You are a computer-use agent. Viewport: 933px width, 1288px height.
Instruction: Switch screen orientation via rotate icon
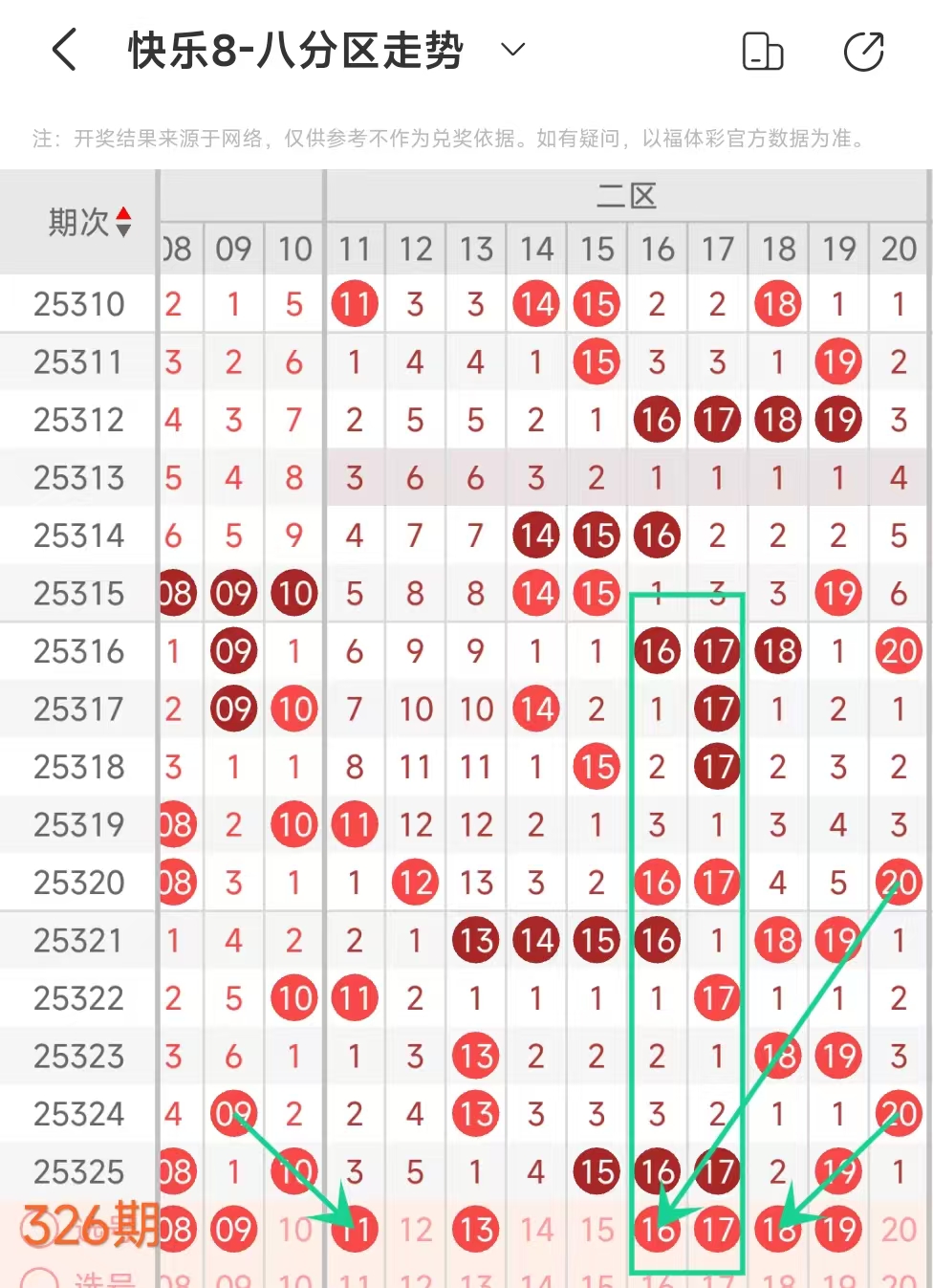pos(763,52)
